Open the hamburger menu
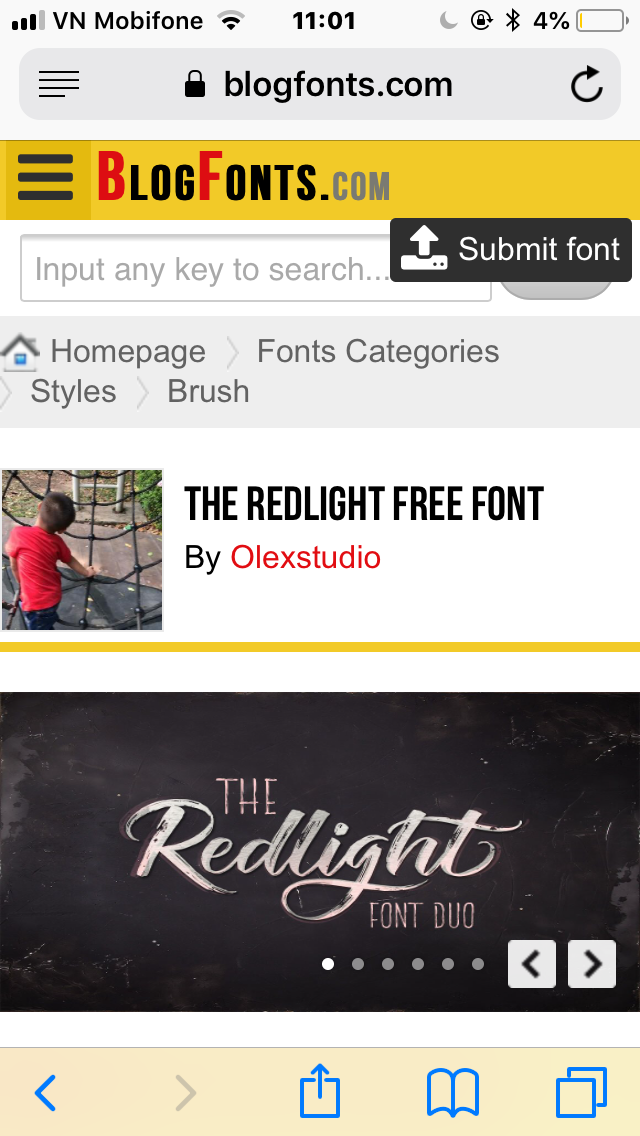This screenshot has height=1136, width=640. click(46, 181)
